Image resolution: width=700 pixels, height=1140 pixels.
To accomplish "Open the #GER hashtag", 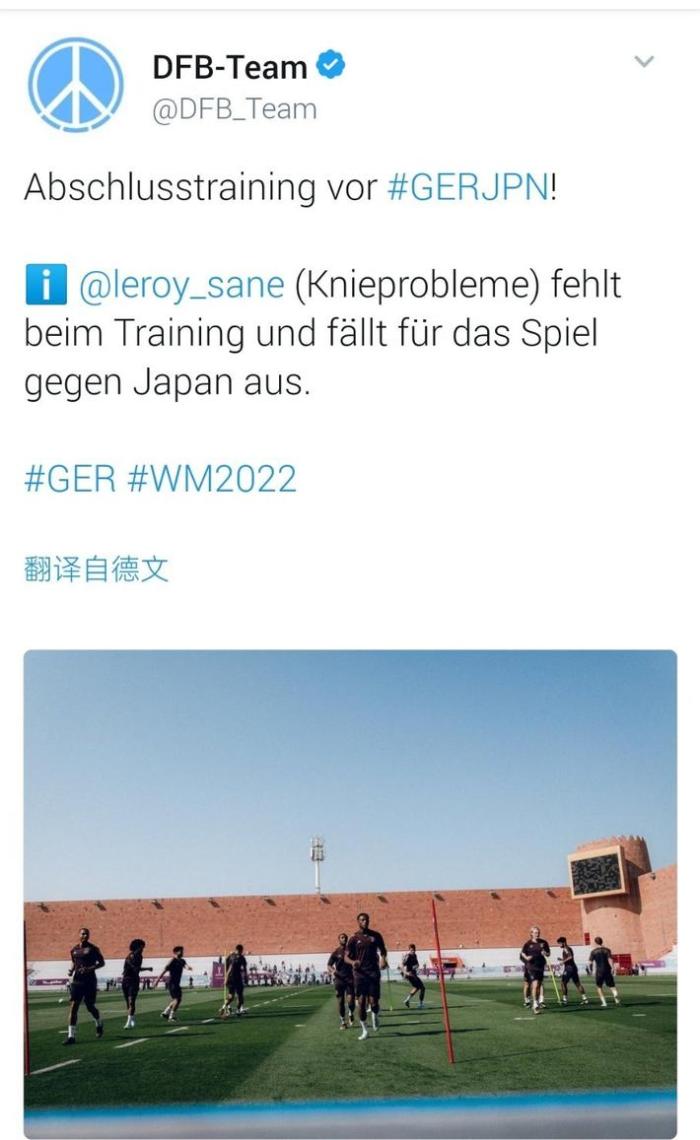I will [x=70, y=478].
